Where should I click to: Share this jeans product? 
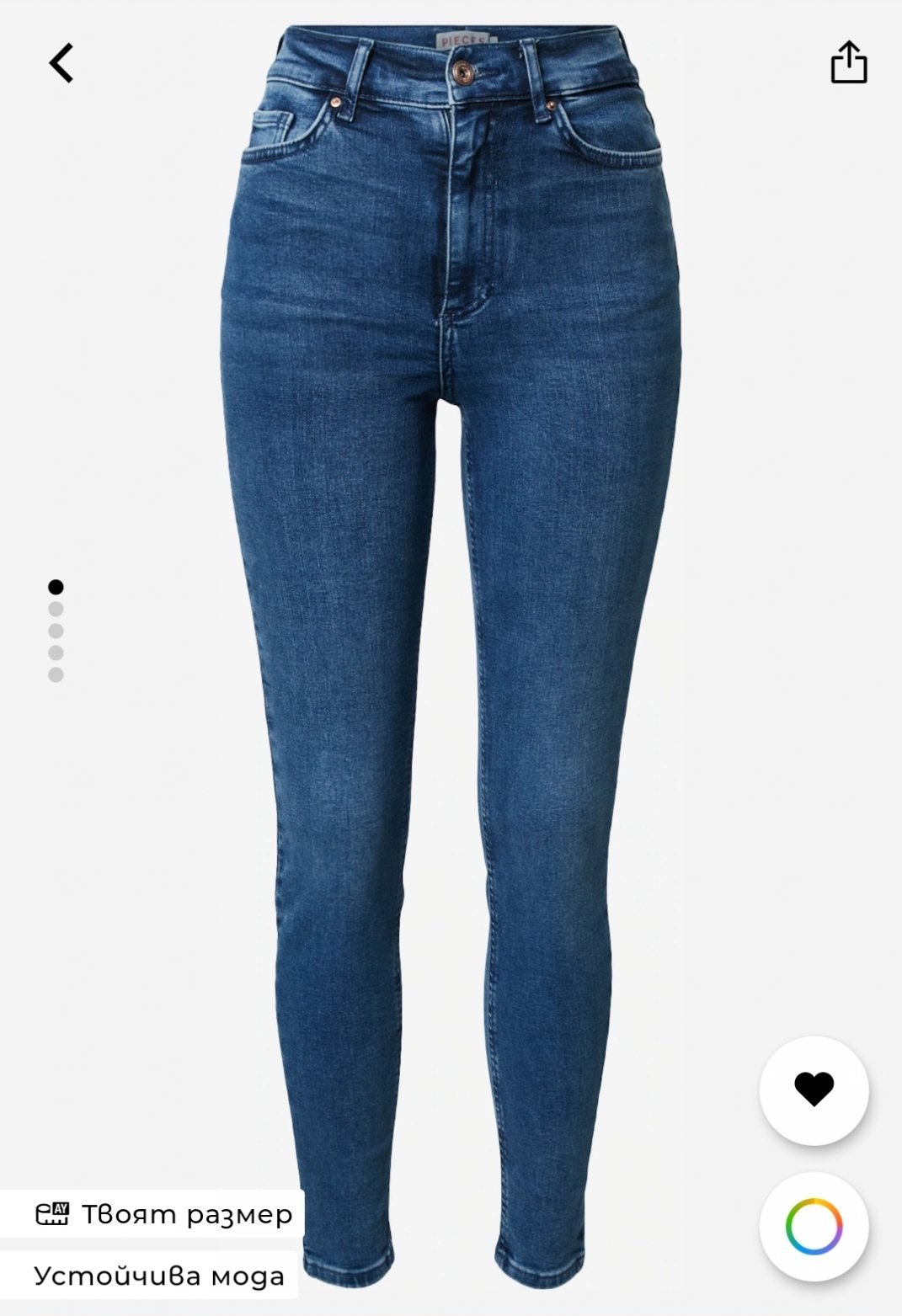point(848,62)
